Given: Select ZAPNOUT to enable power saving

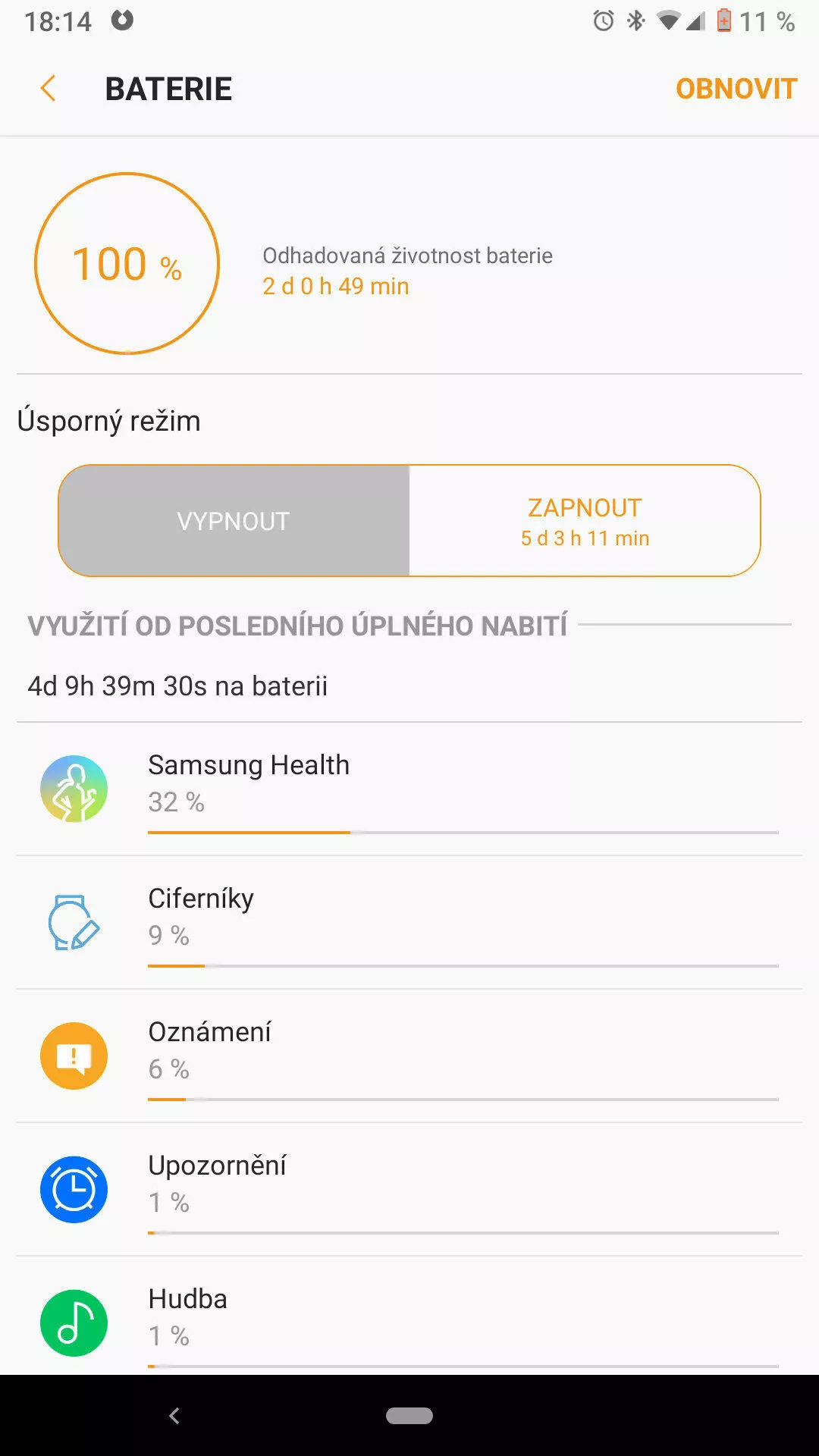Looking at the screenshot, I should pyautogui.click(x=585, y=521).
